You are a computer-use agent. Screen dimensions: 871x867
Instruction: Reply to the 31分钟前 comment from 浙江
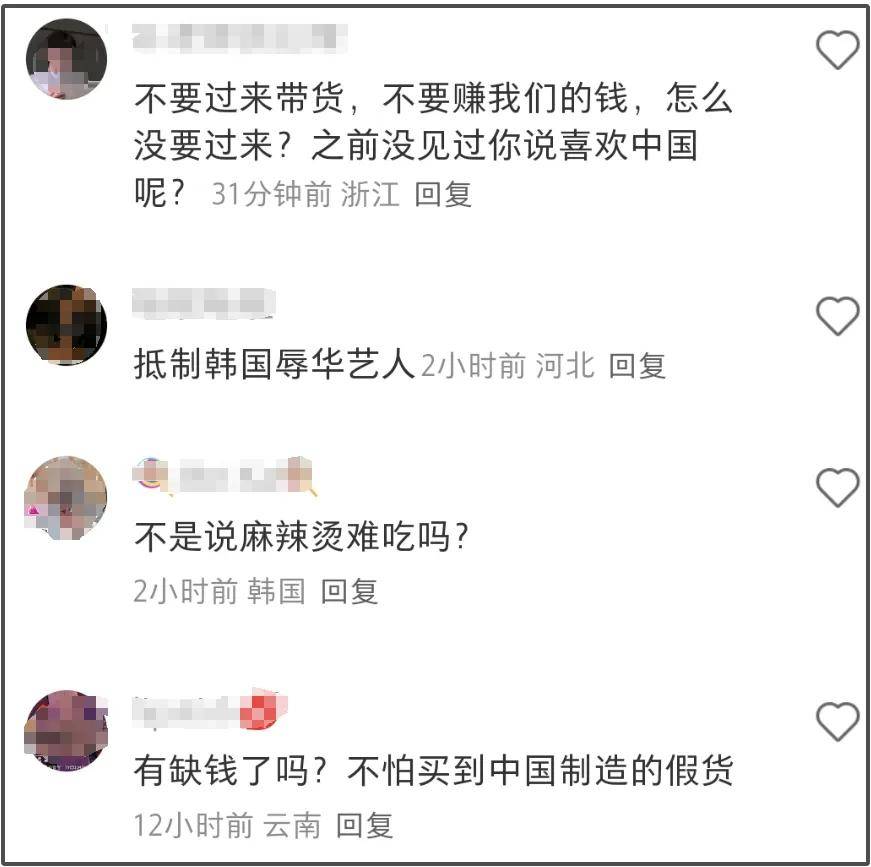(x=443, y=194)
